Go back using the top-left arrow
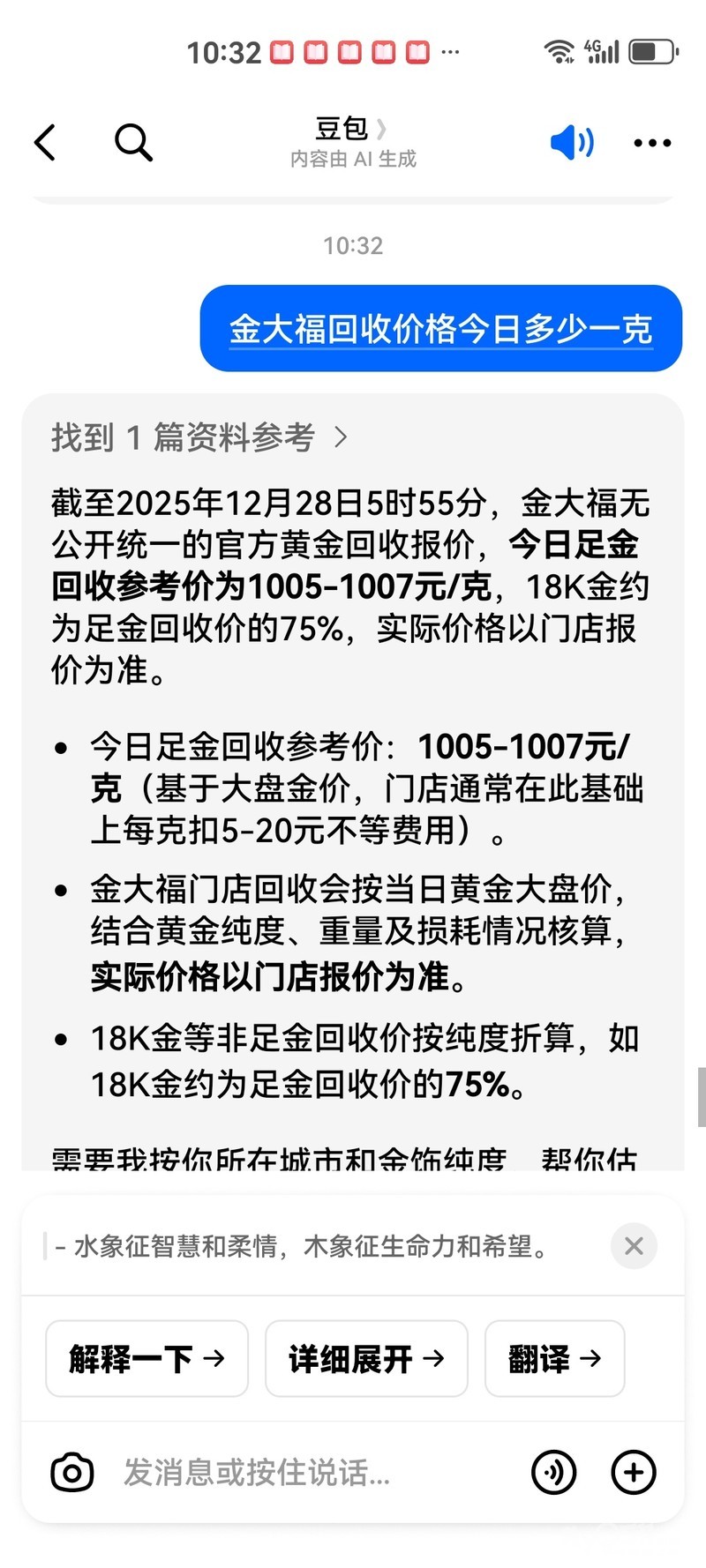 point(45,143)
